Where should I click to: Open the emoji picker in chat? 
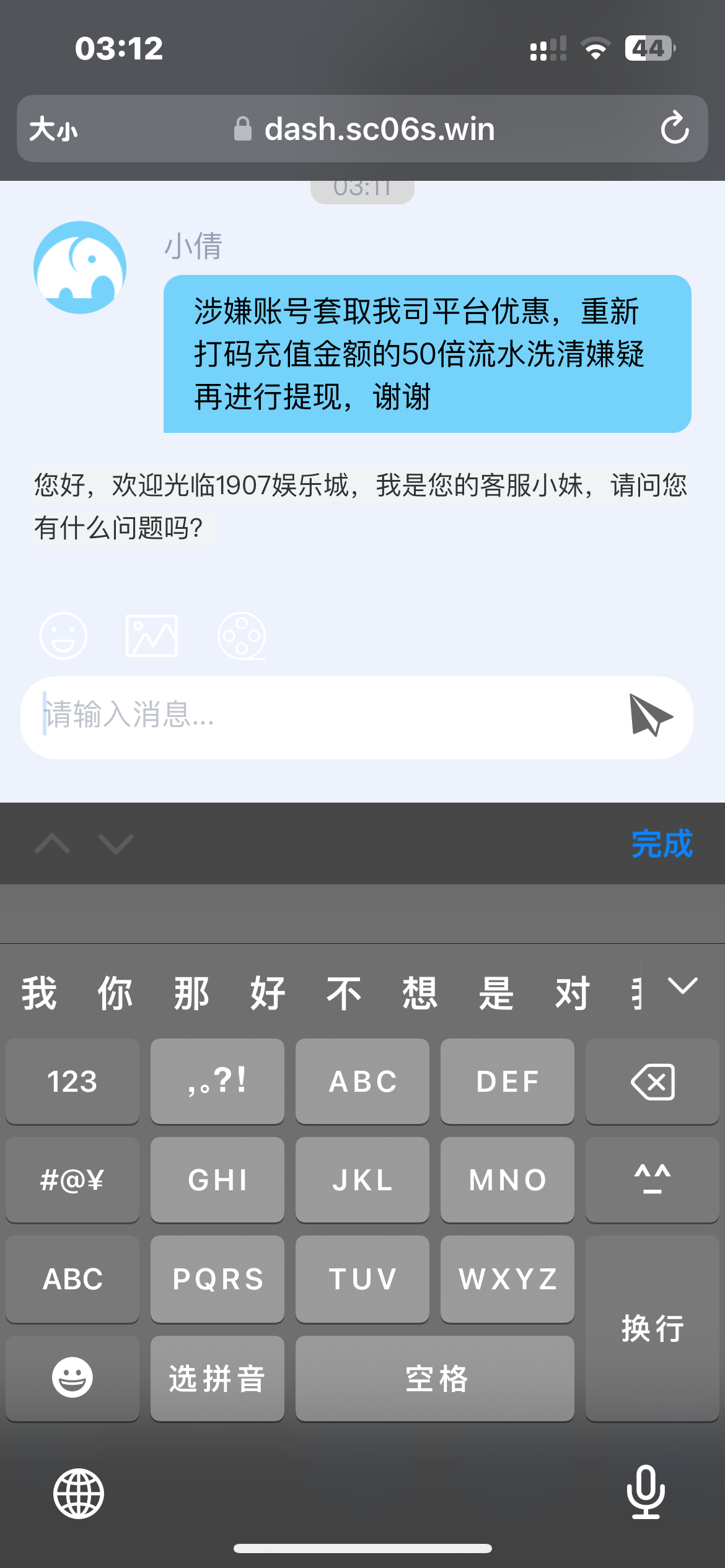coord(63,636)
